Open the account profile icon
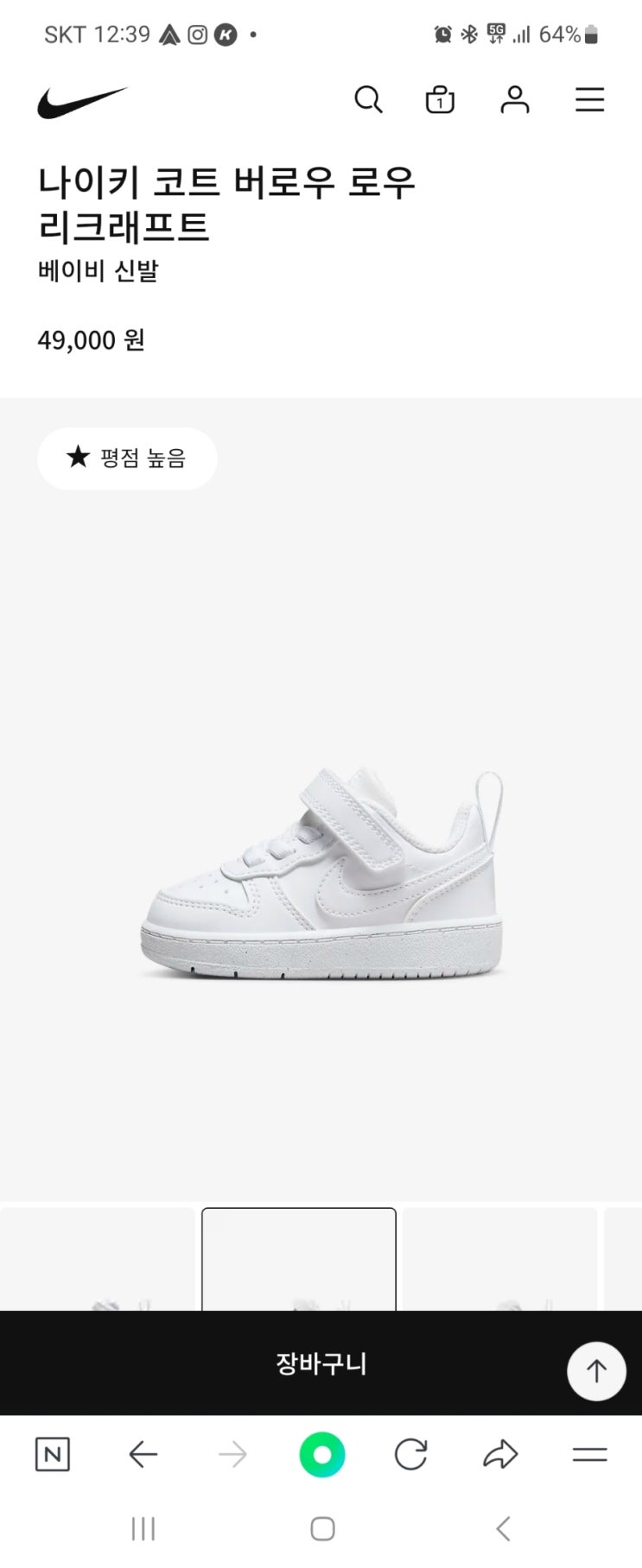 click(x=515, y=100)
